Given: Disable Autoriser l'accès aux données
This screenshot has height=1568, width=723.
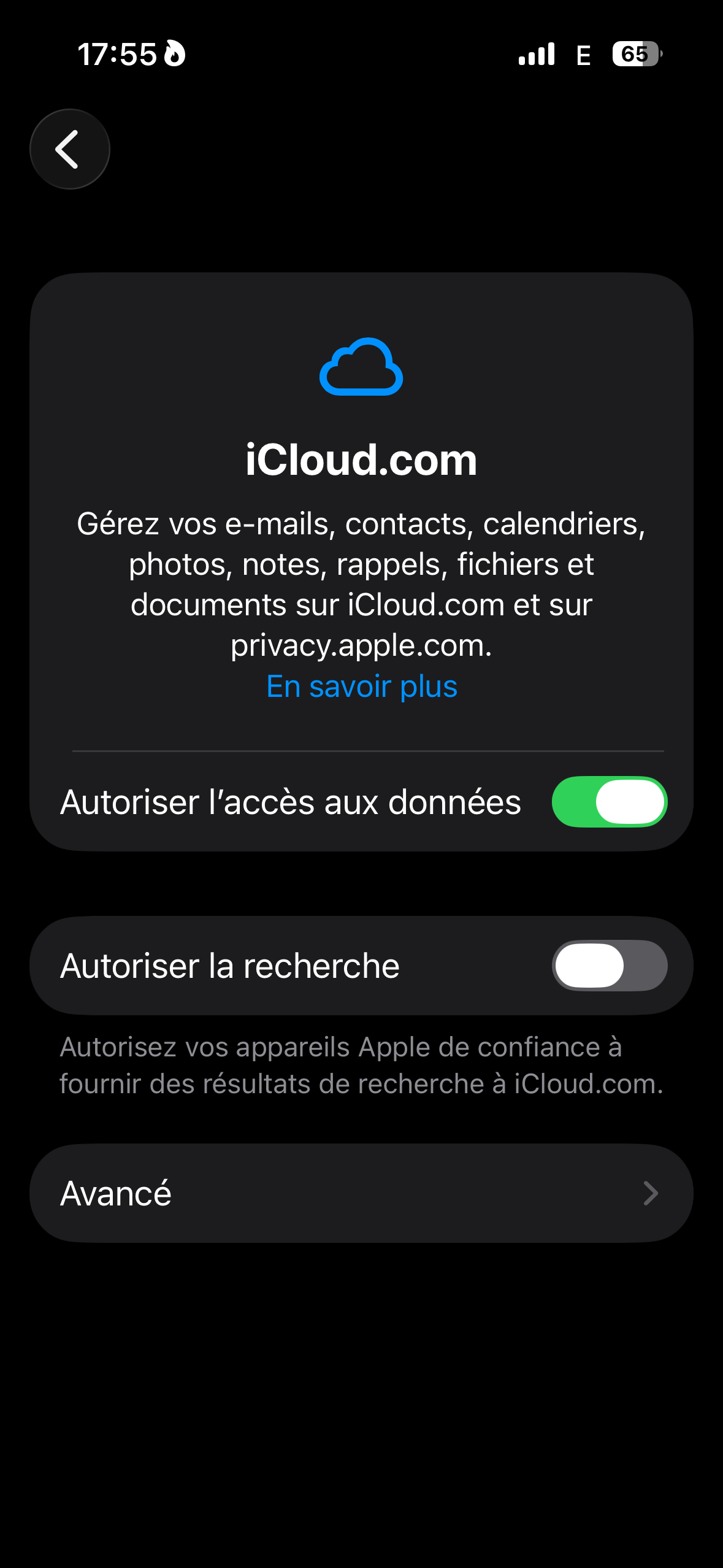Looking at the screenshot, I should pyautogui.click(x=610, y=802).
